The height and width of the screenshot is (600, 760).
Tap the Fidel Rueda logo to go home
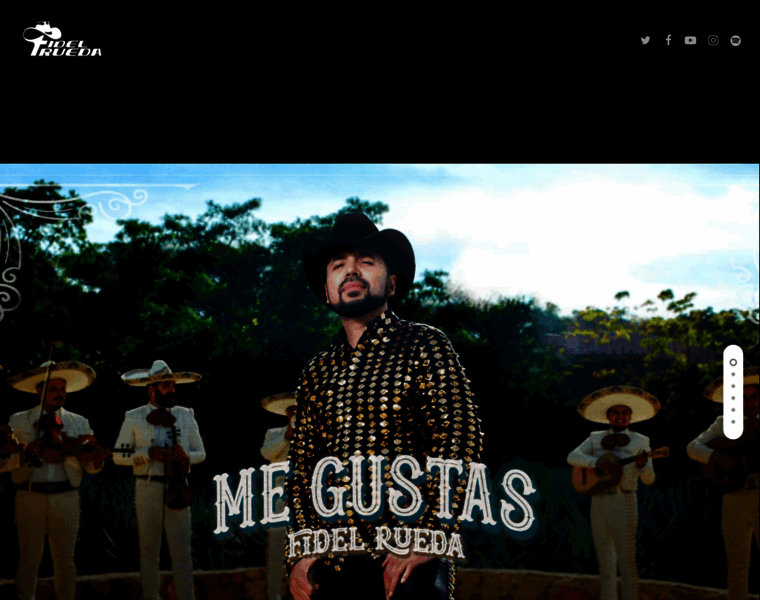pyautogui.click(x=62, y=40)
